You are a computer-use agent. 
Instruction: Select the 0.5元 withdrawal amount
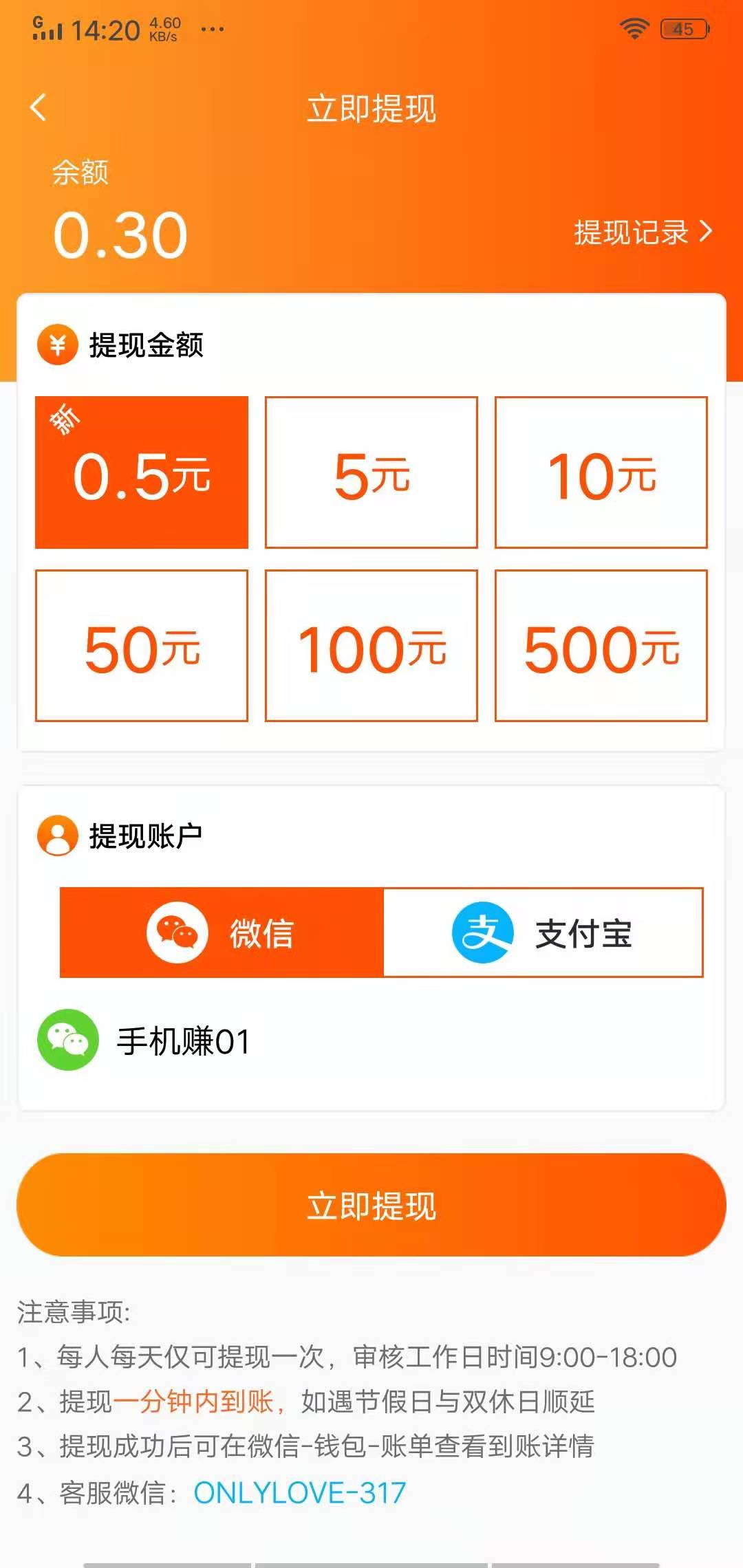coord(141,471)
